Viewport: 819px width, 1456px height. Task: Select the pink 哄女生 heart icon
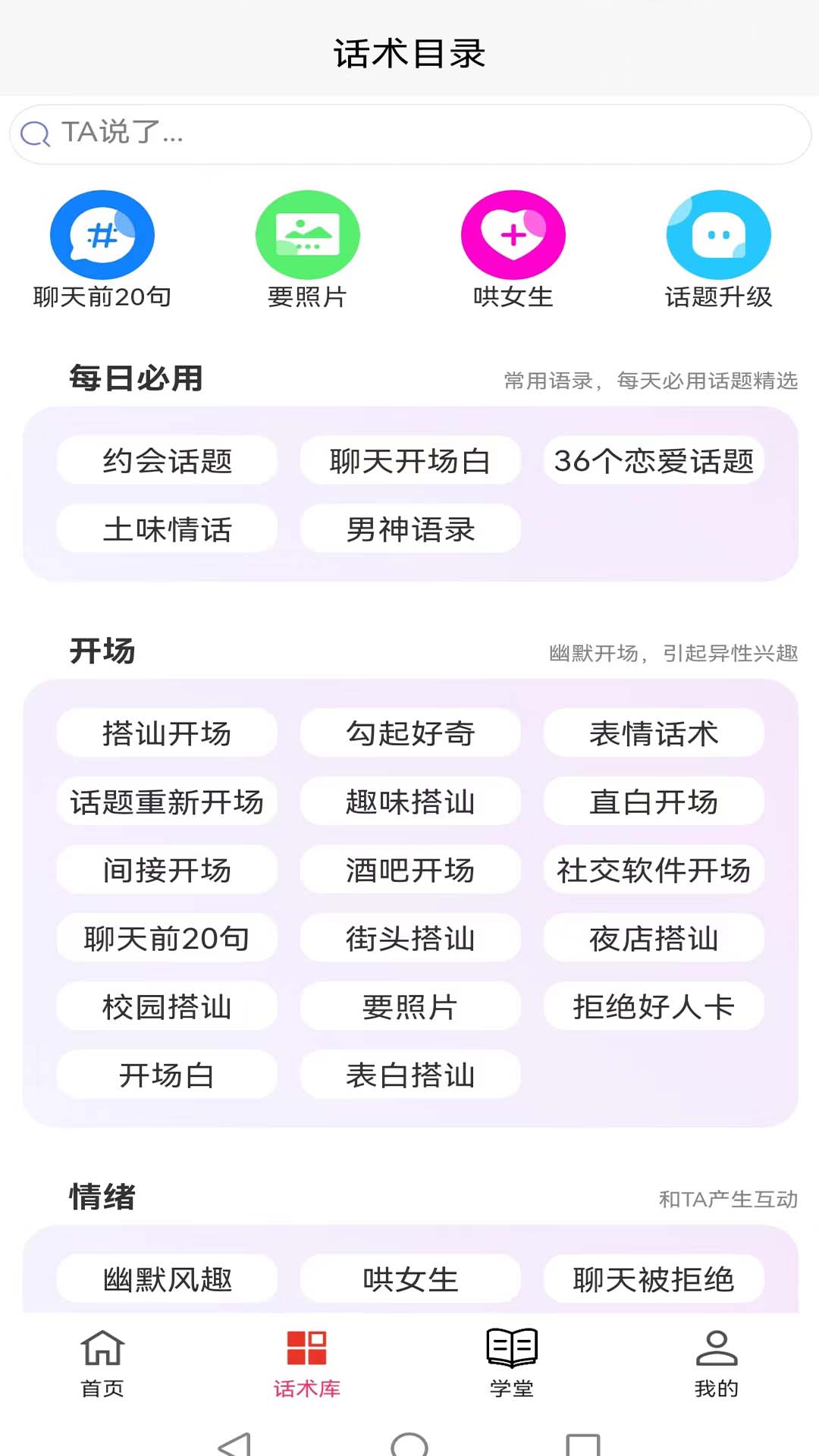pos(513,234)
